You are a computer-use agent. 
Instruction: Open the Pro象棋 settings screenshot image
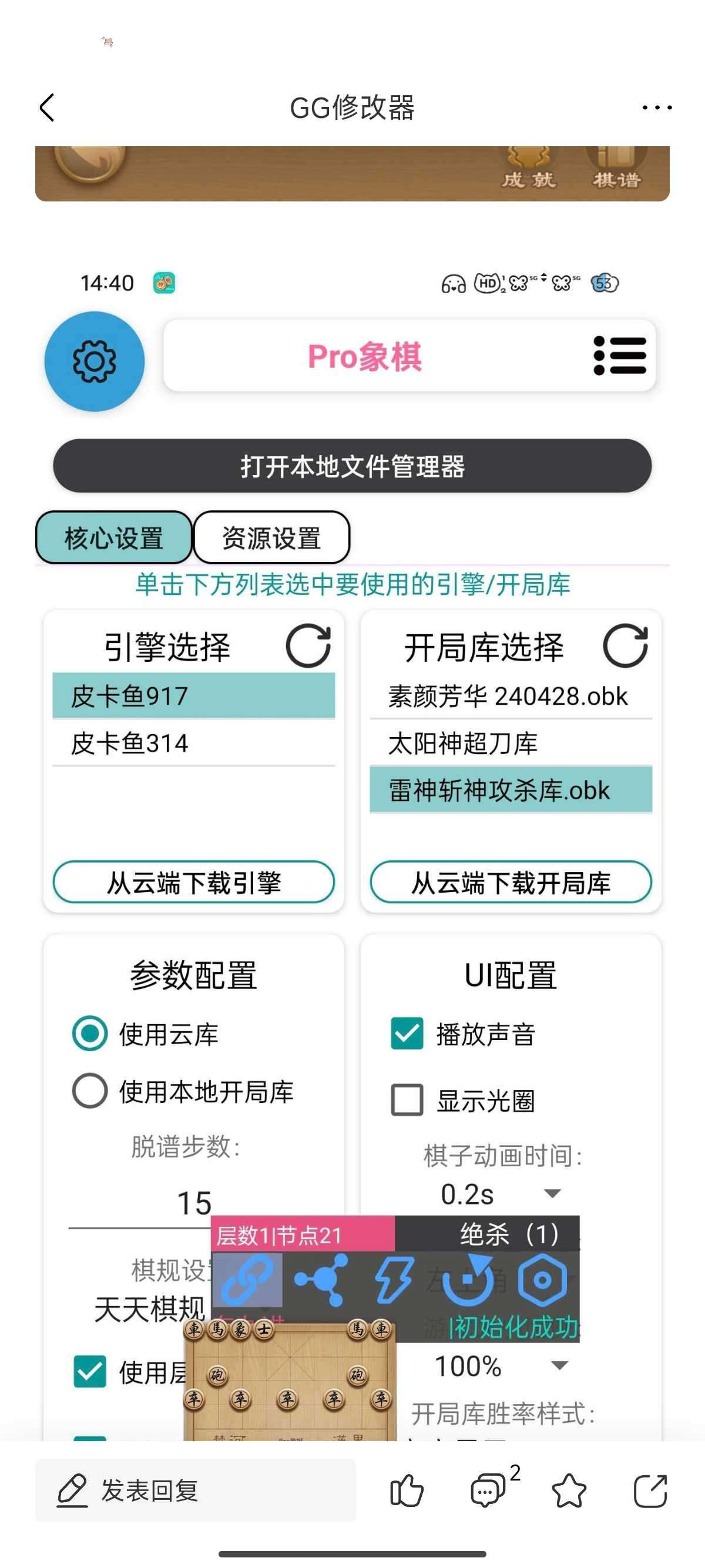[352, 791]
